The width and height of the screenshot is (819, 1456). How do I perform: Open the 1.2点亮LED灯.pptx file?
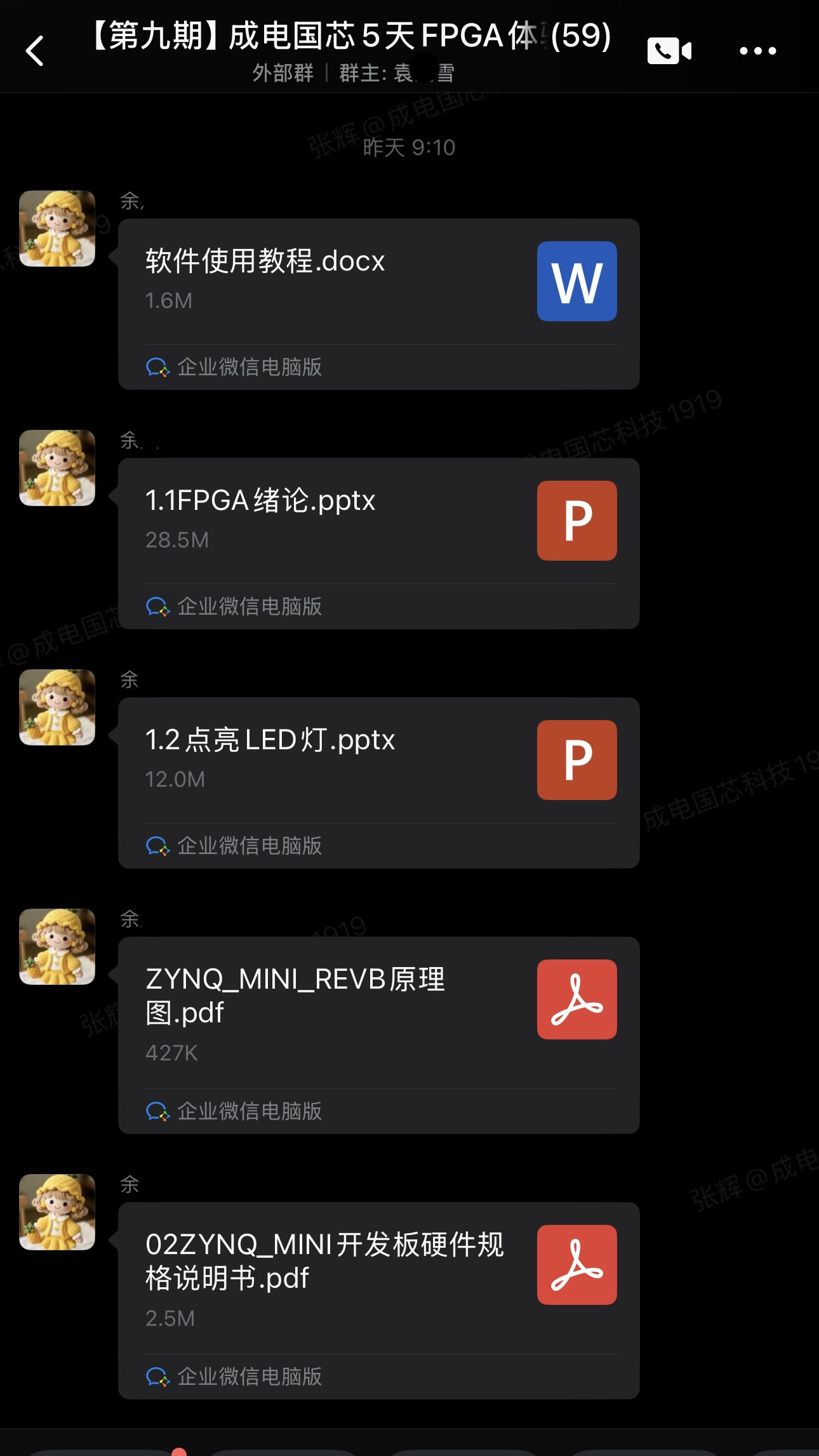tap(378, 761)
